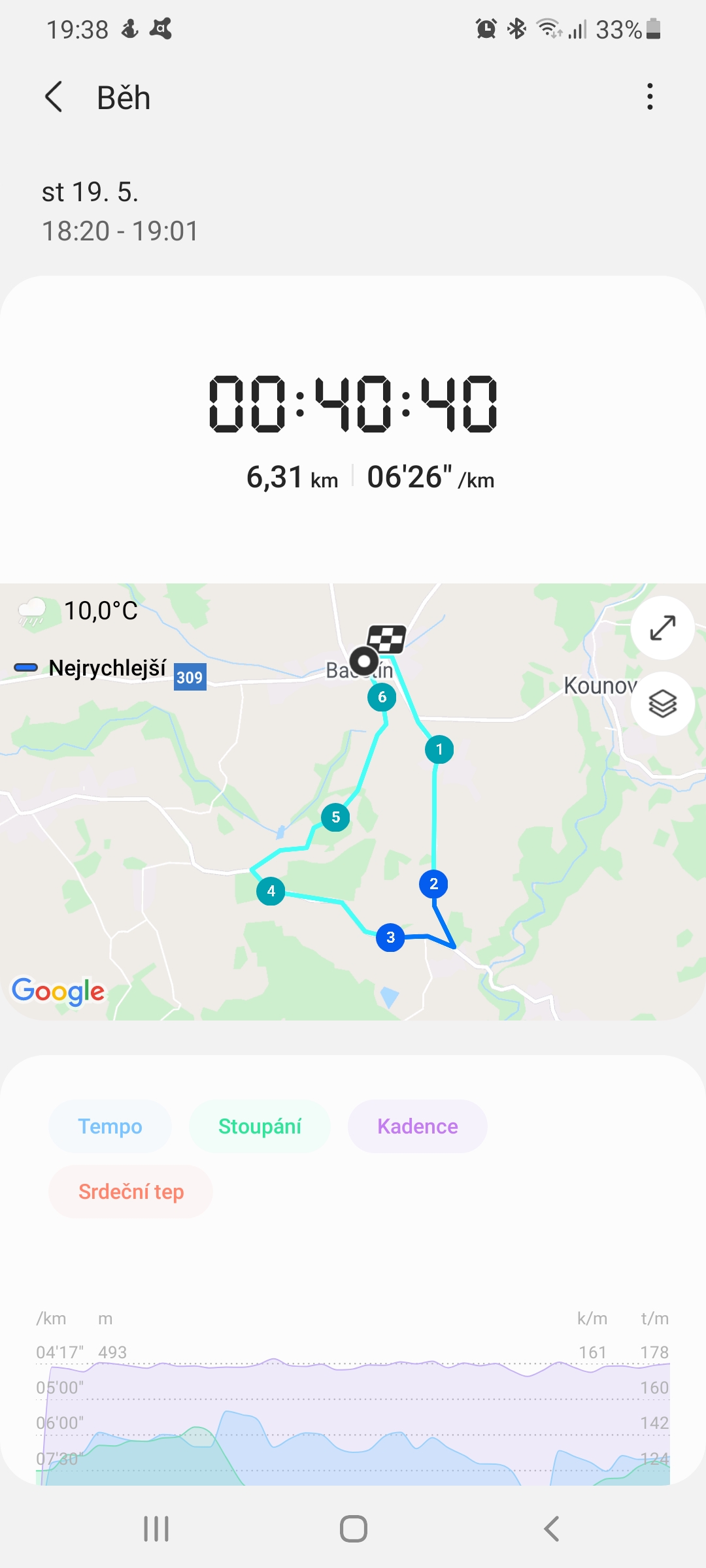Image resolution: width=706 pixels, height=1568 pixels.
Task: Expand the map to full screen
Action: pos(662,628)
